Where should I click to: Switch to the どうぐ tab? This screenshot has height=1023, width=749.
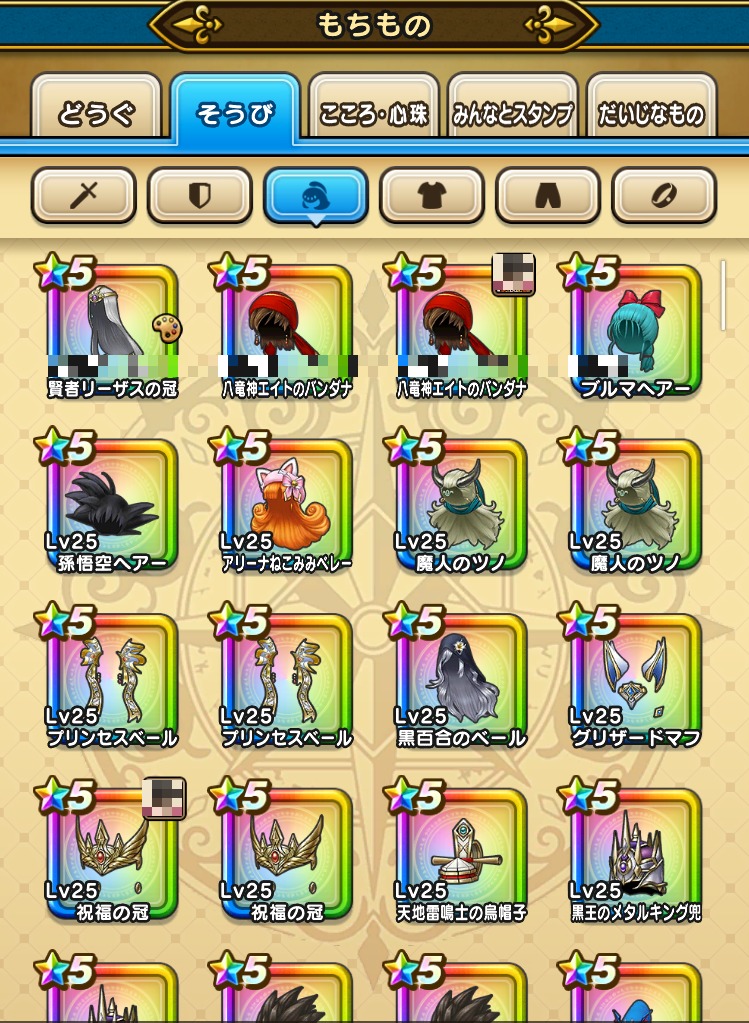coord(97,113)
